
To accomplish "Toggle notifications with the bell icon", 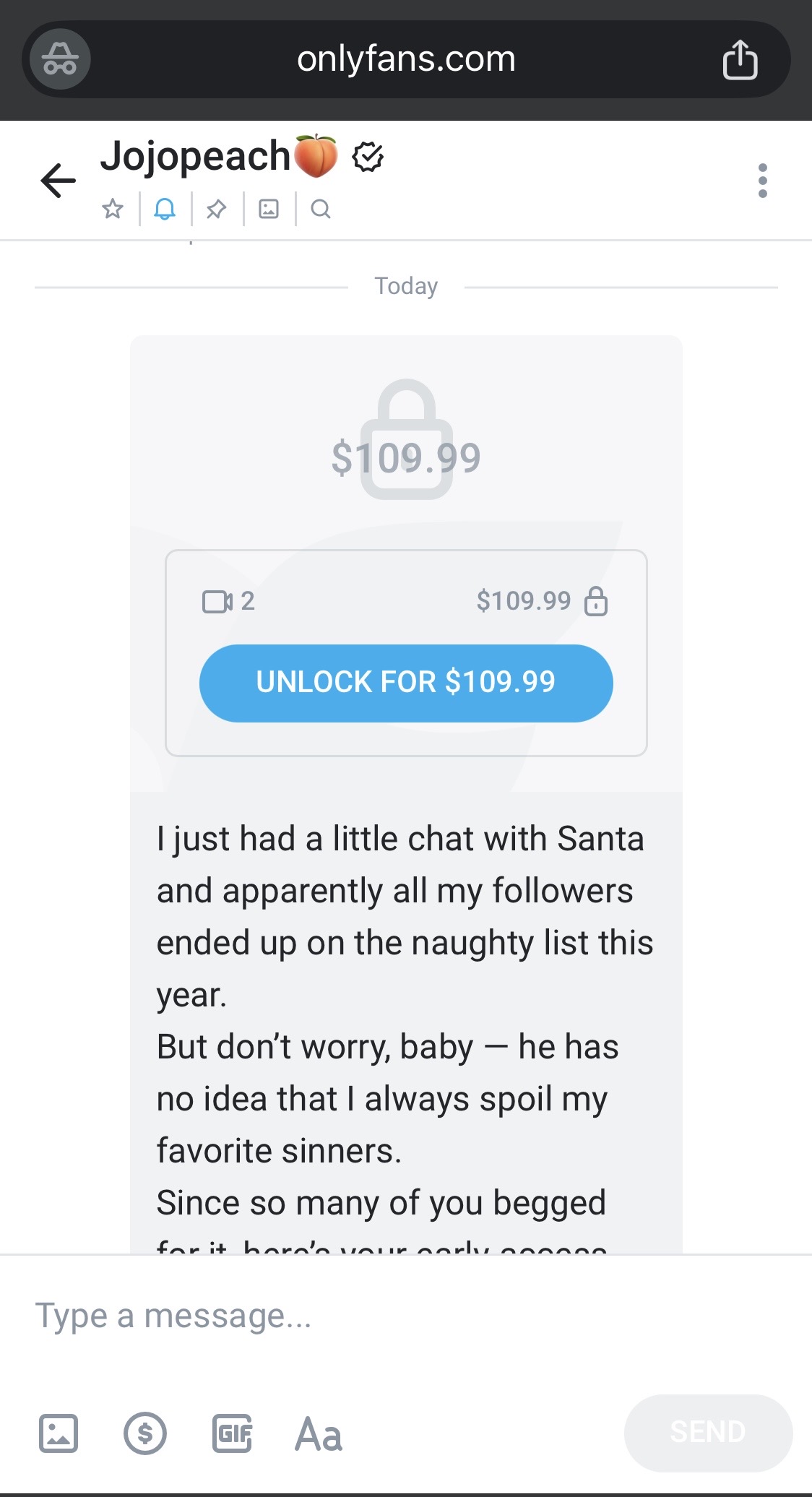I will (x=165, y=210).
